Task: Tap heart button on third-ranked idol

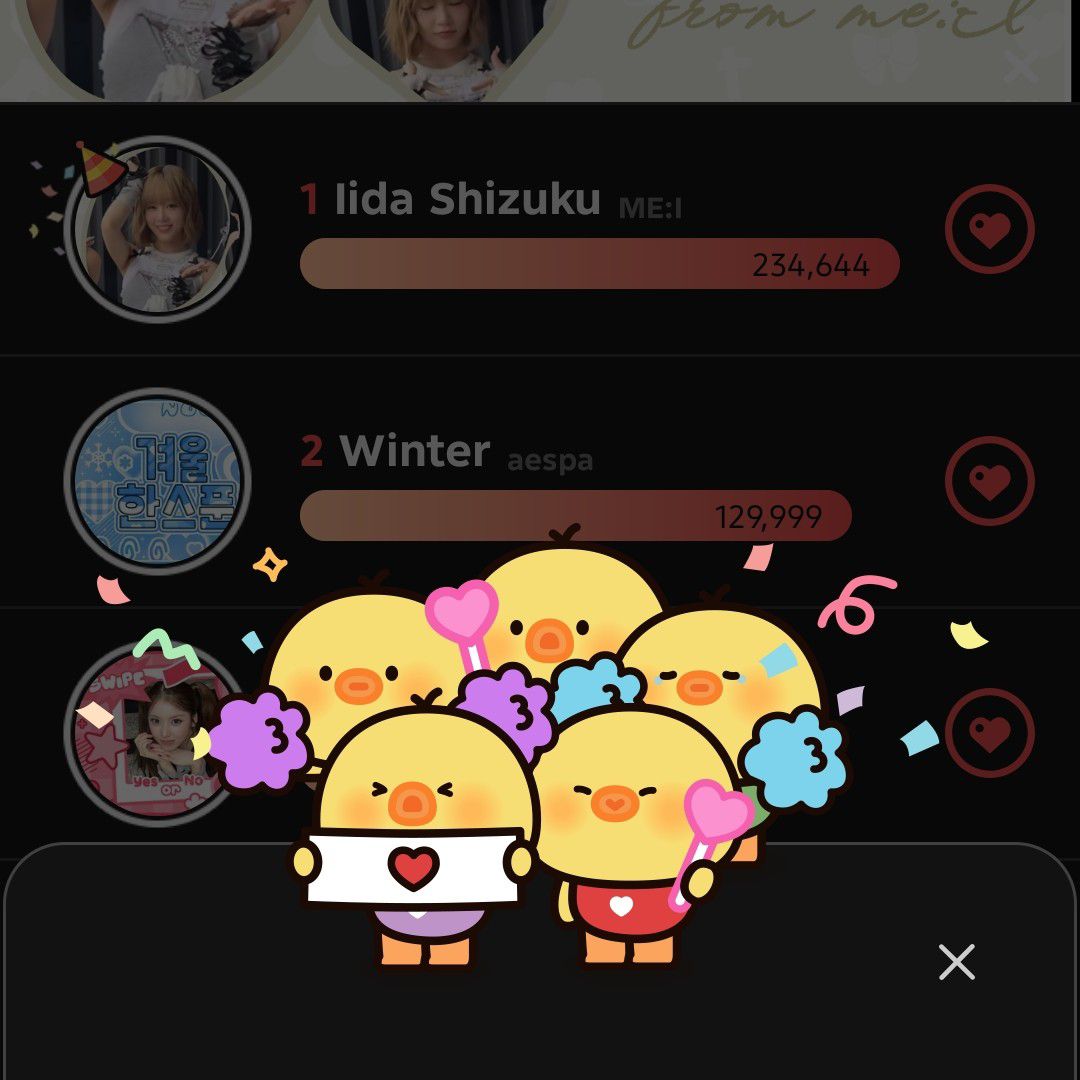Action: coord(990,733)
